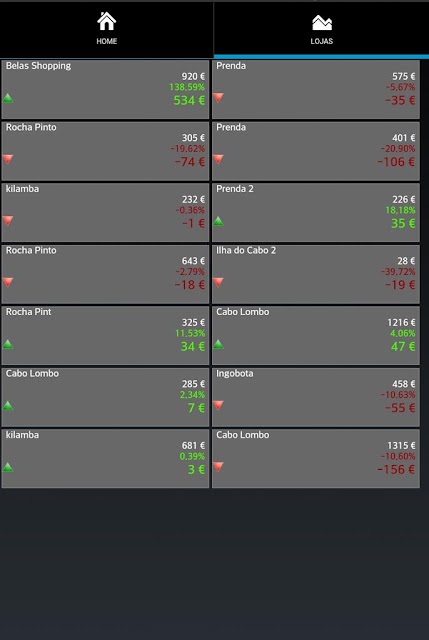Open the Prenda 2 store card
Image resolution: width=429 pixels, height=640 pixels.
coord(316,213)
